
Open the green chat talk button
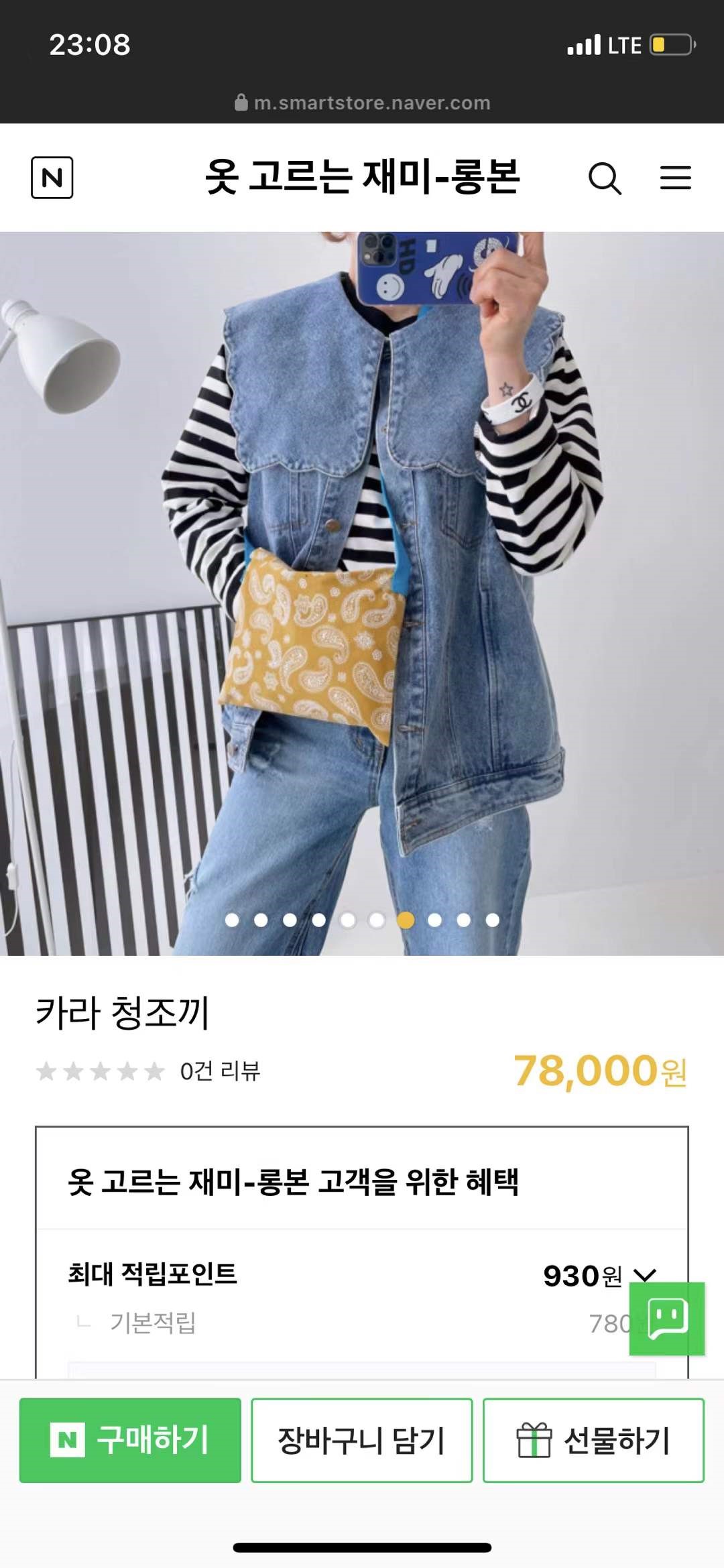click(667, 1319)
